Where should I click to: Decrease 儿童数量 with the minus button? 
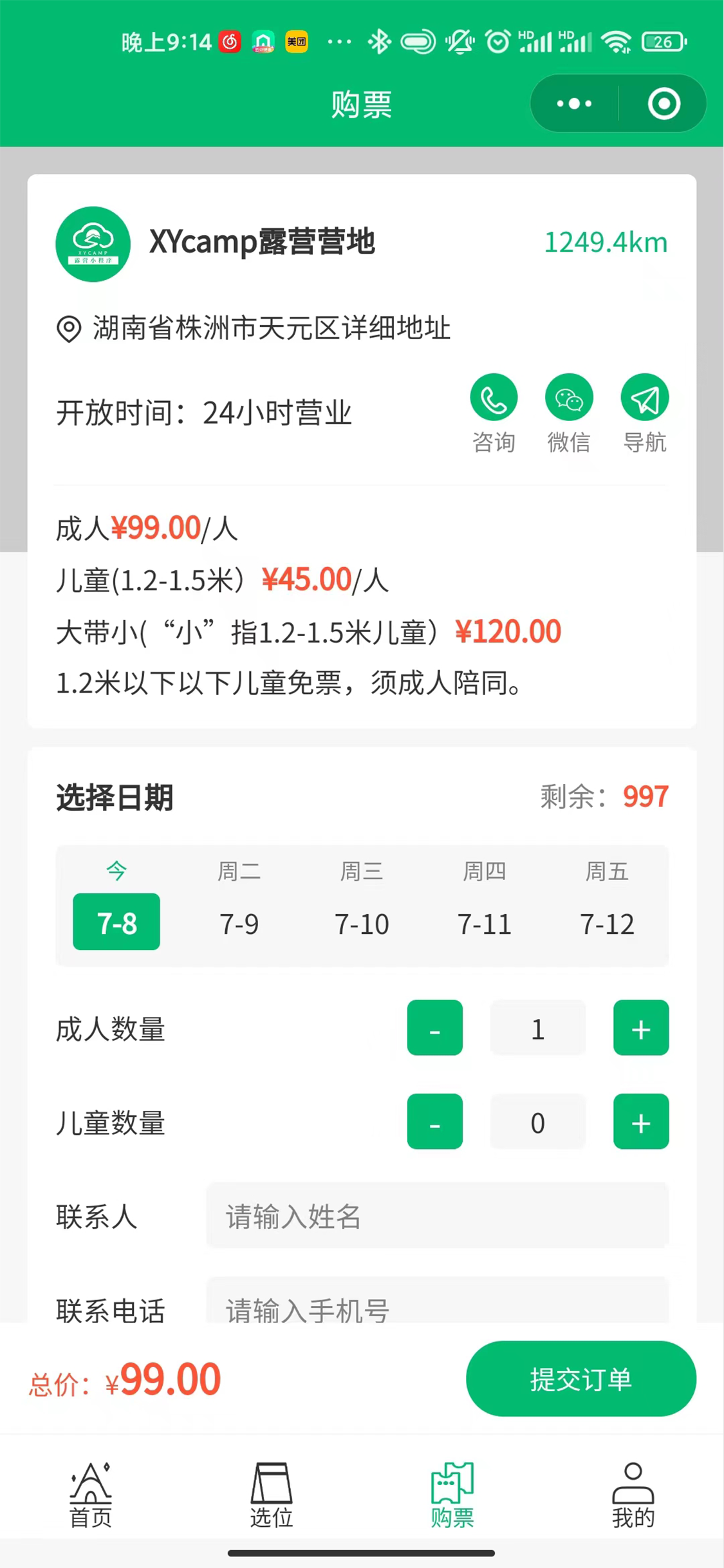tap(434, 1121)
